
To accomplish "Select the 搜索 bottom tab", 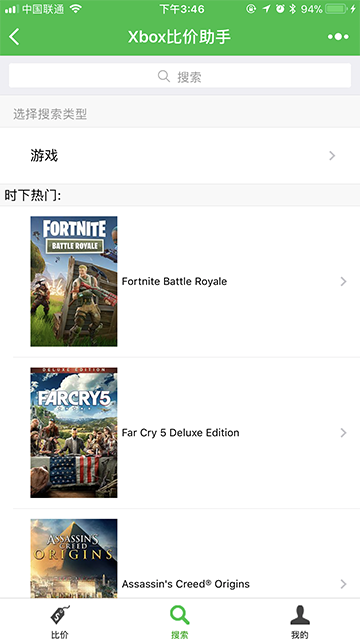I will point(180,621).
